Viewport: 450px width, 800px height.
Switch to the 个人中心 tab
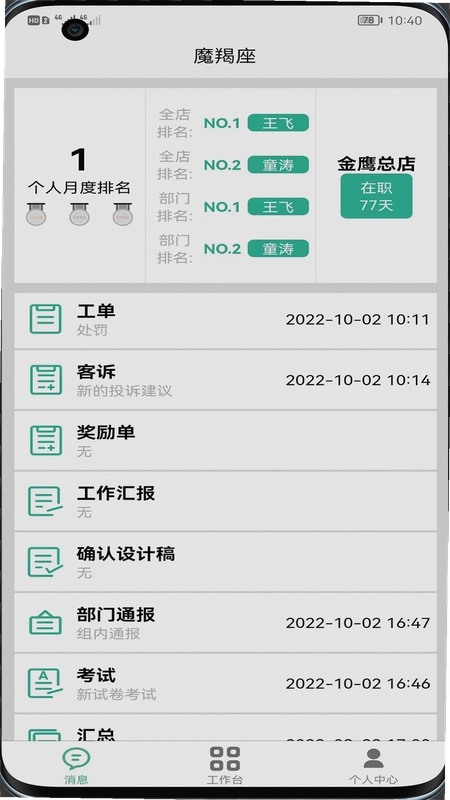pyautogui.click(x=373, y=765)
